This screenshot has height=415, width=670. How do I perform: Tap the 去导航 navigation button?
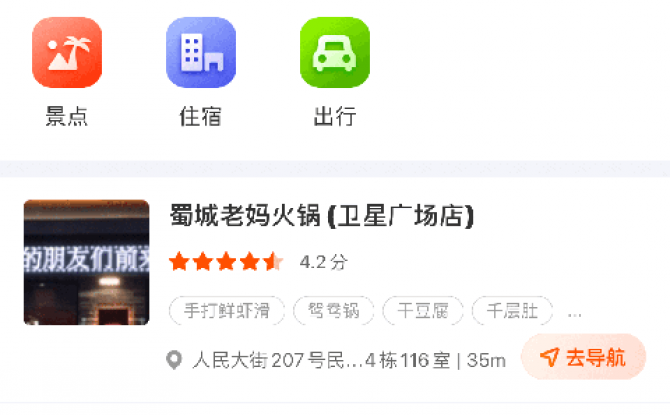(x=584, y=358)
